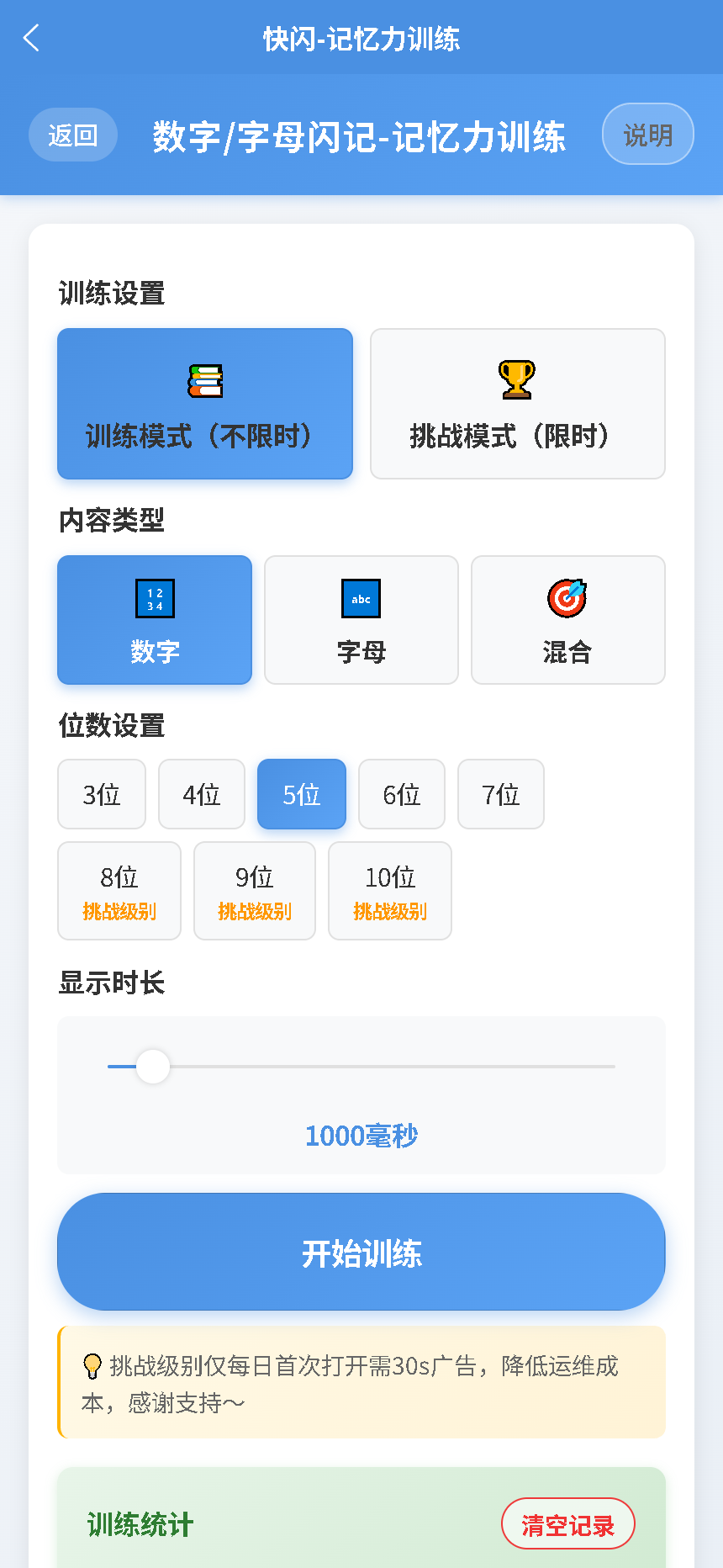
Task: Select the 3位 digit option
Action: (x=102, y=793)
